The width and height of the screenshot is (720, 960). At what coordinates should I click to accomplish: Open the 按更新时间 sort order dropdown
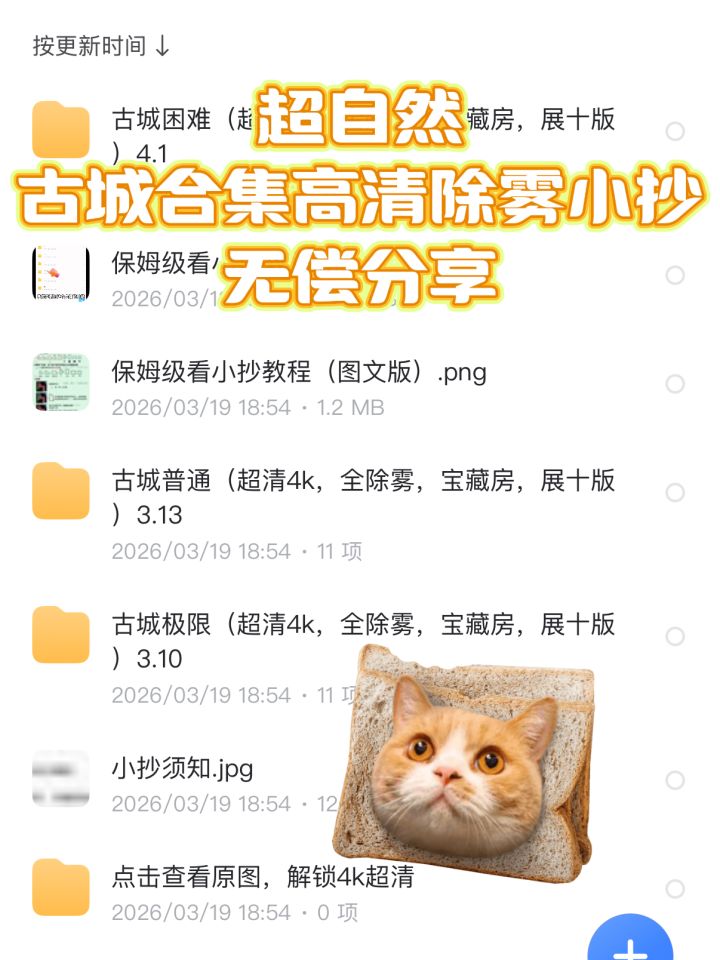click(98, 44)
